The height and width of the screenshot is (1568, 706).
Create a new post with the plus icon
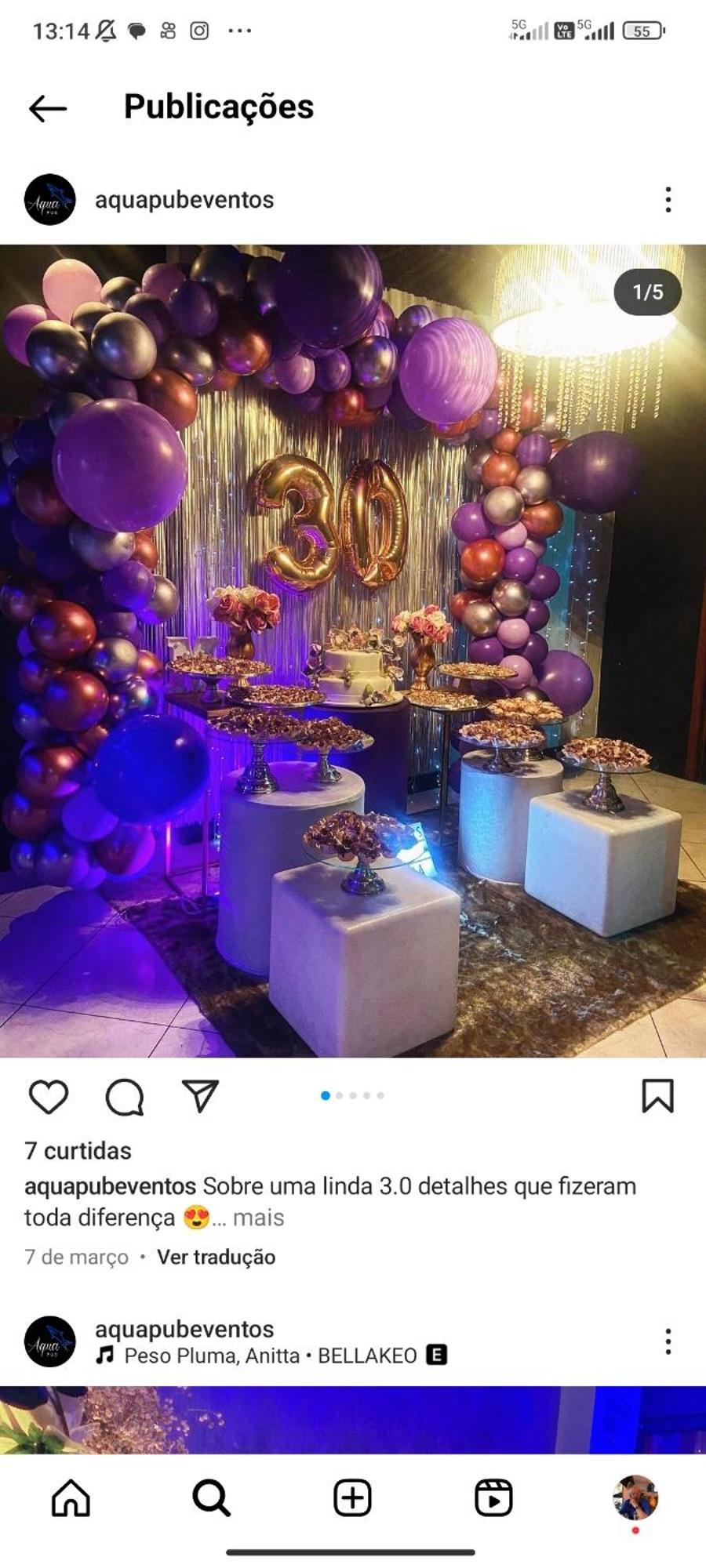352,1498
